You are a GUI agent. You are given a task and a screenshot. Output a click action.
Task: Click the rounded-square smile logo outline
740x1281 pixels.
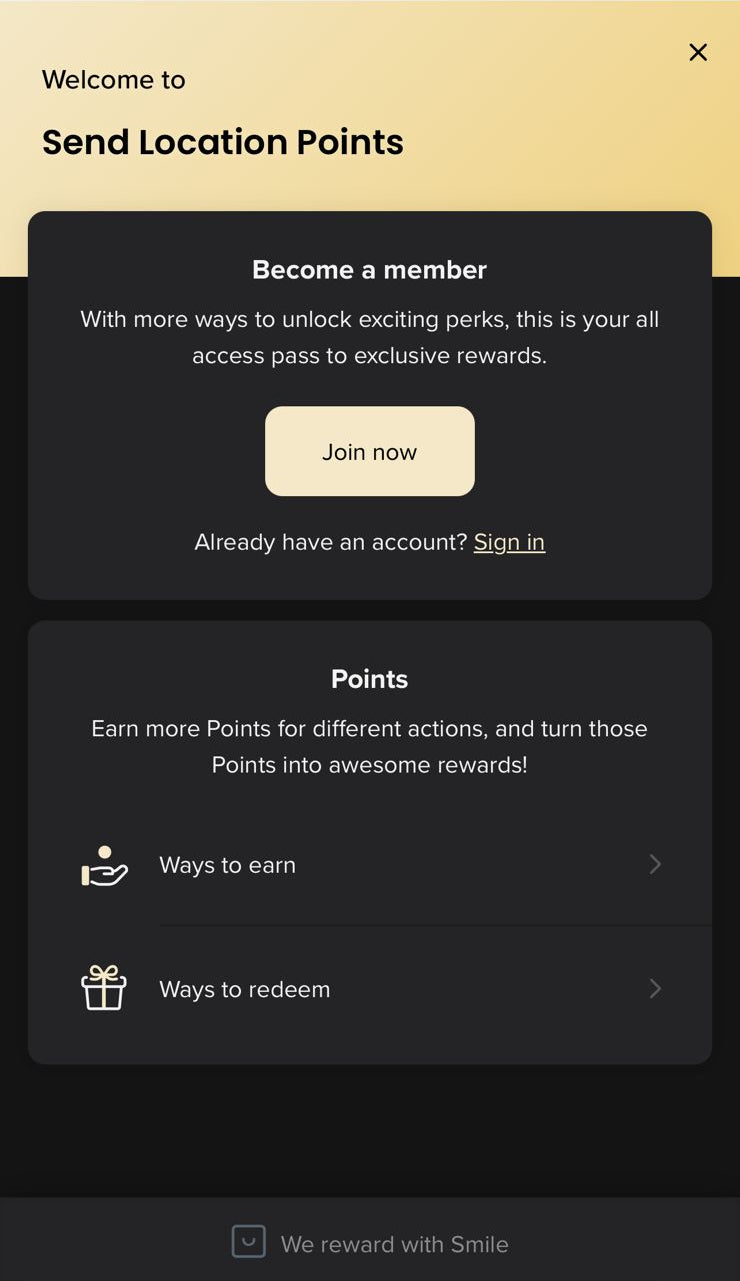tap(247, 1242)
